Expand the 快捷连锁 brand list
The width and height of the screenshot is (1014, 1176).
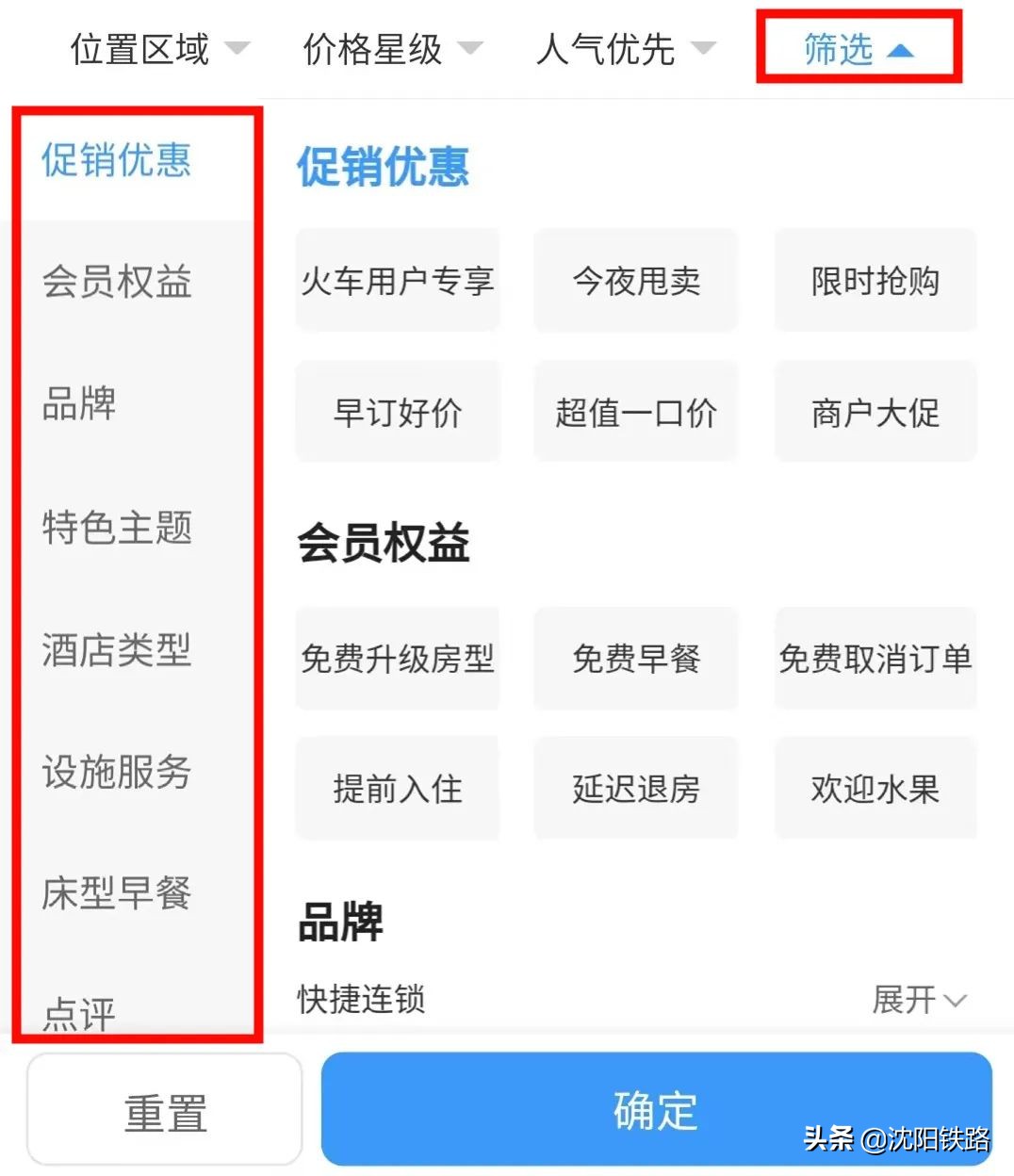(919, 1001)
